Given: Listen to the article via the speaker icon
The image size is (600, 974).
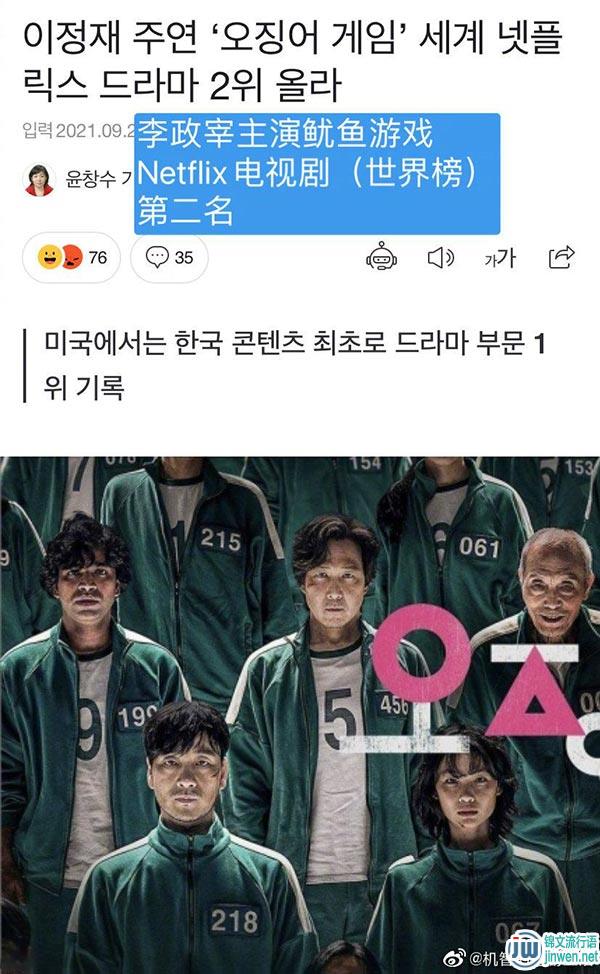Looking at the screenshot, I should (440, 258).
